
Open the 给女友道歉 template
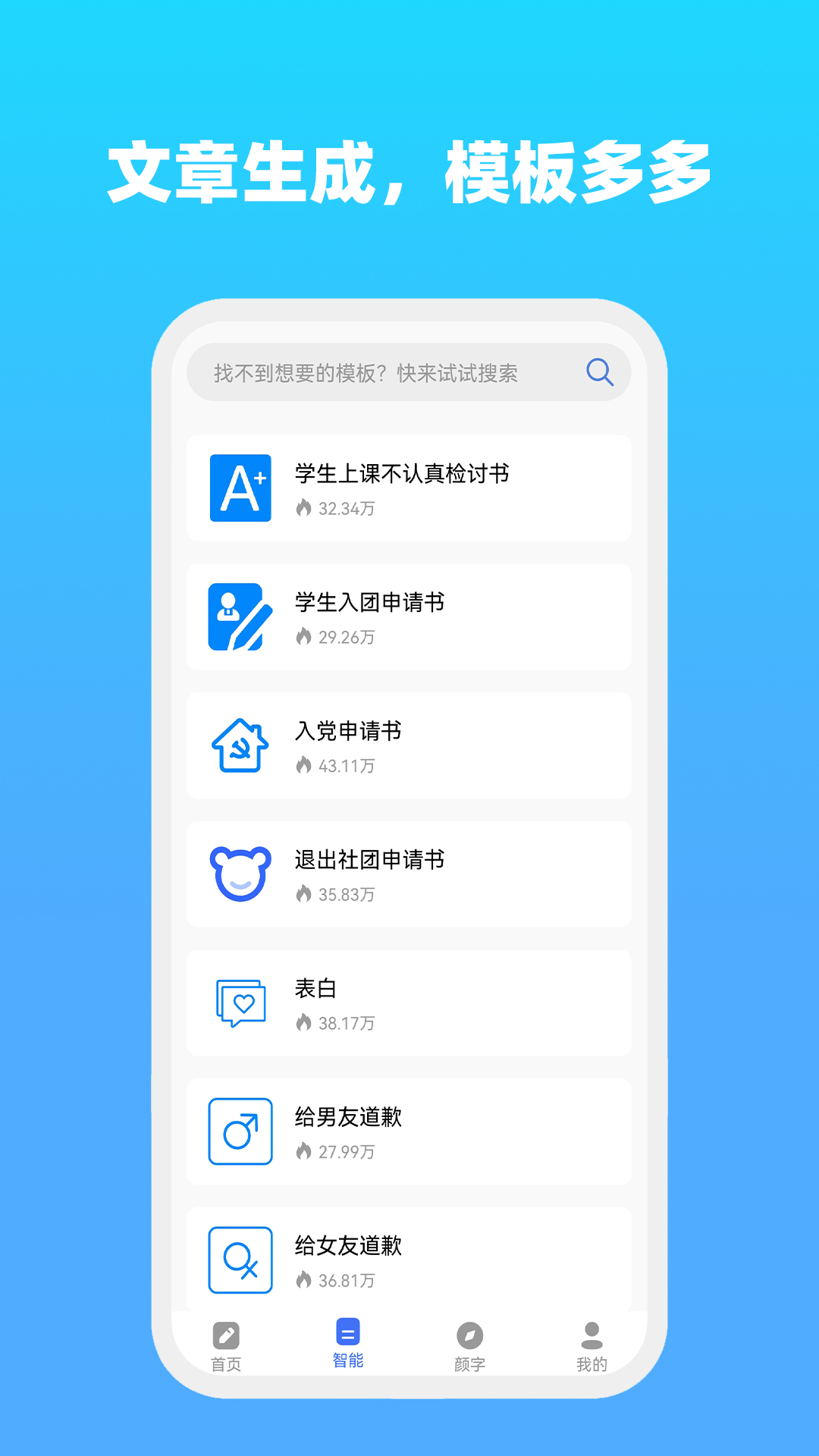click(409, 1259)
